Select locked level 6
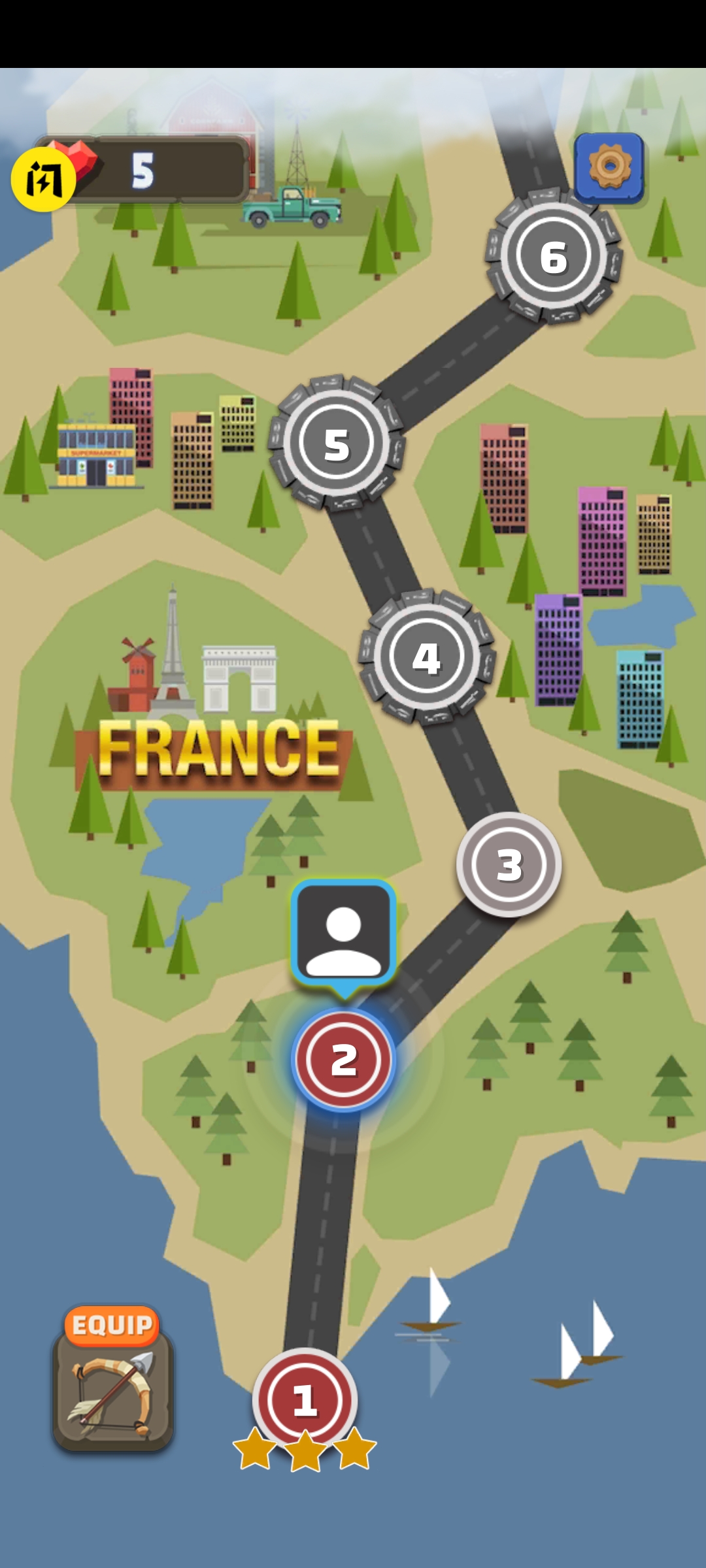Image resolution: width=706 pixels, height=1568 pixels. 553,256
